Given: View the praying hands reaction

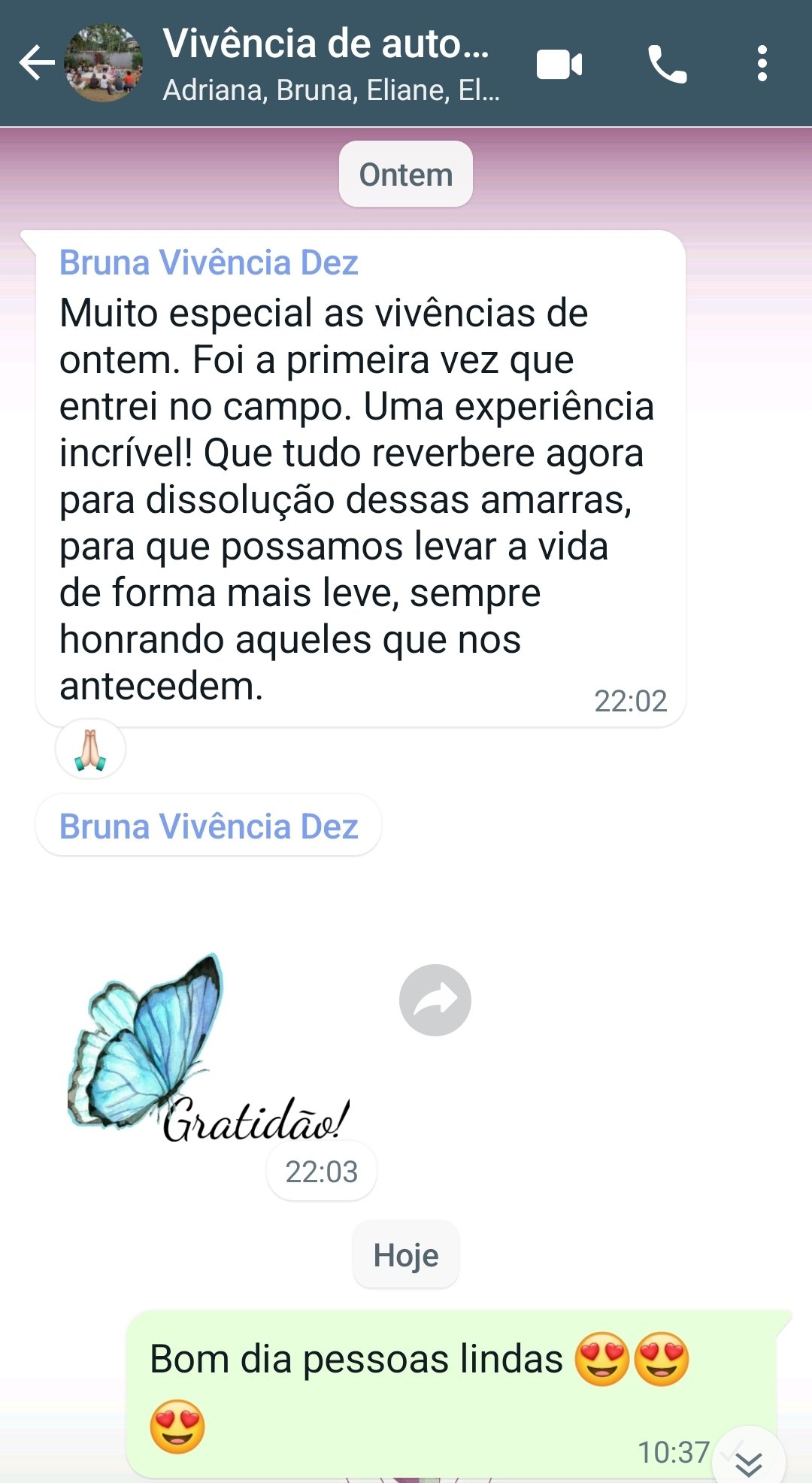Looking at the screenshot, I should (90, 749).
